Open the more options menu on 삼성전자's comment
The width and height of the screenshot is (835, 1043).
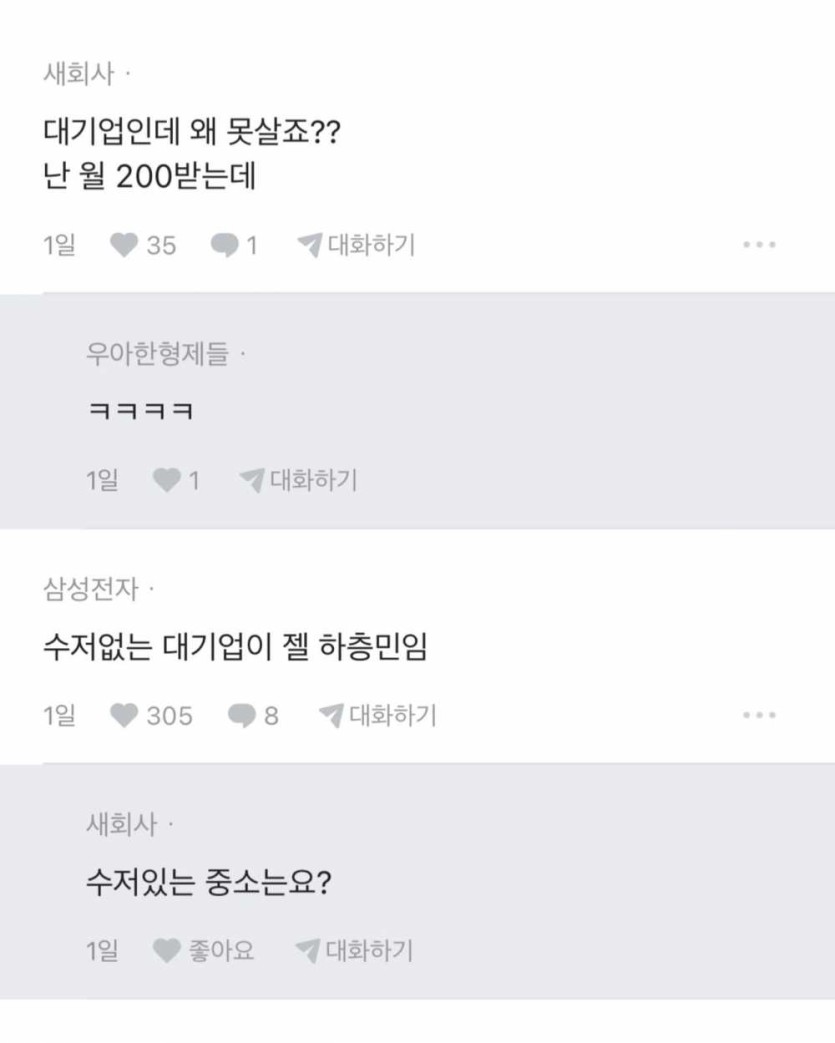759,716
